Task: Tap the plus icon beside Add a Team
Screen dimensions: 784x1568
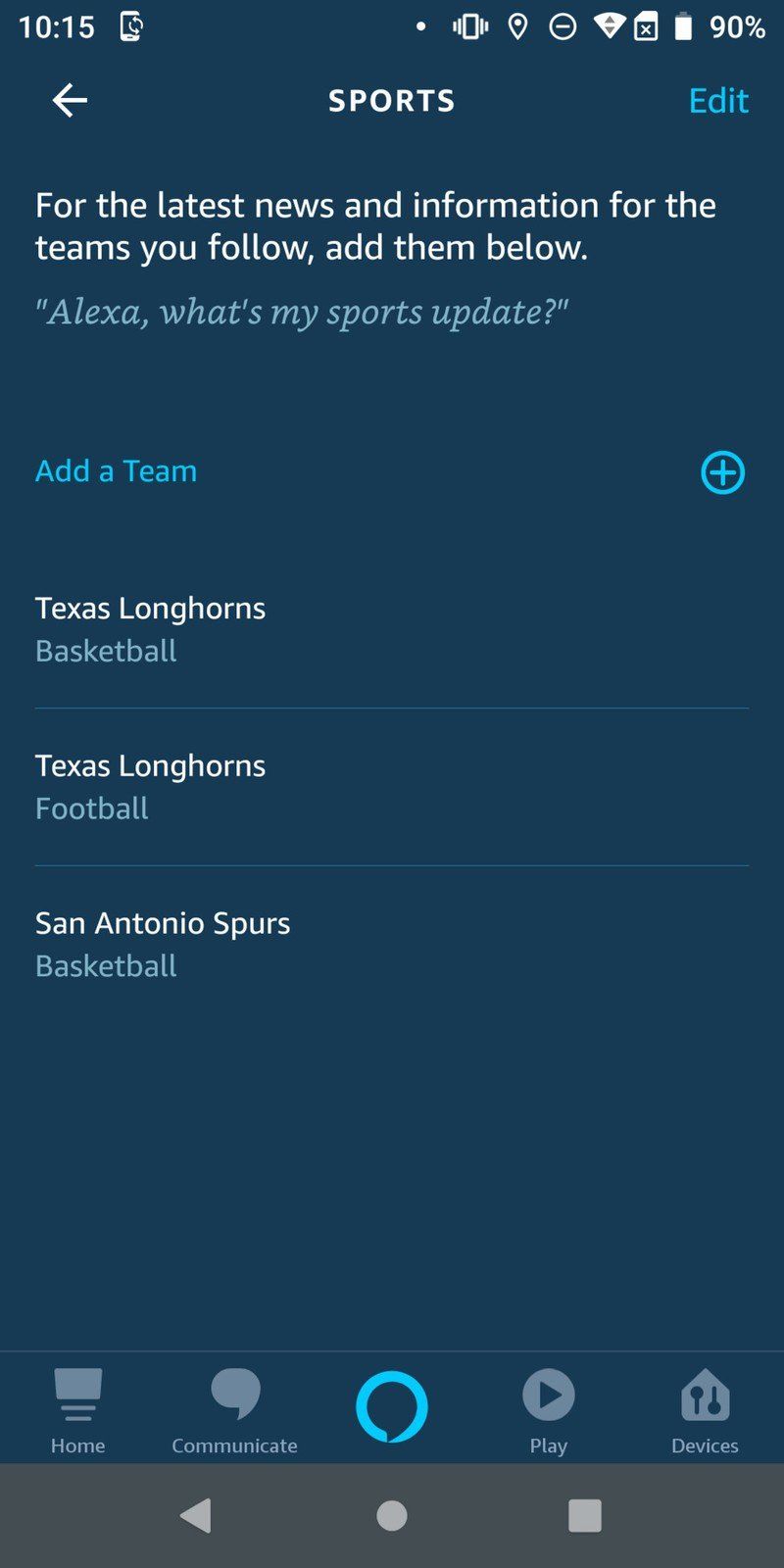Action: [721, 472]
